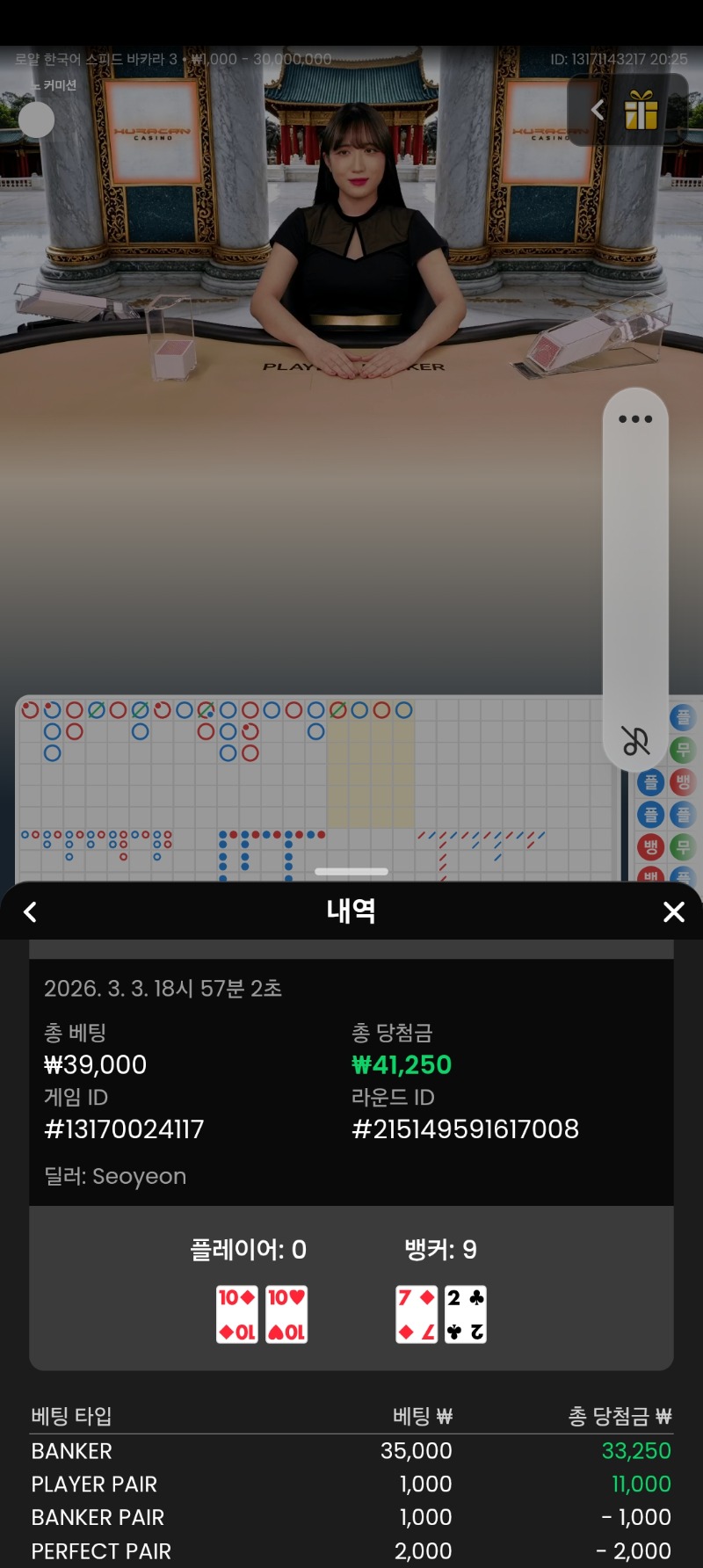
Task: Tap the handle above the history panel
Action: 351,872
